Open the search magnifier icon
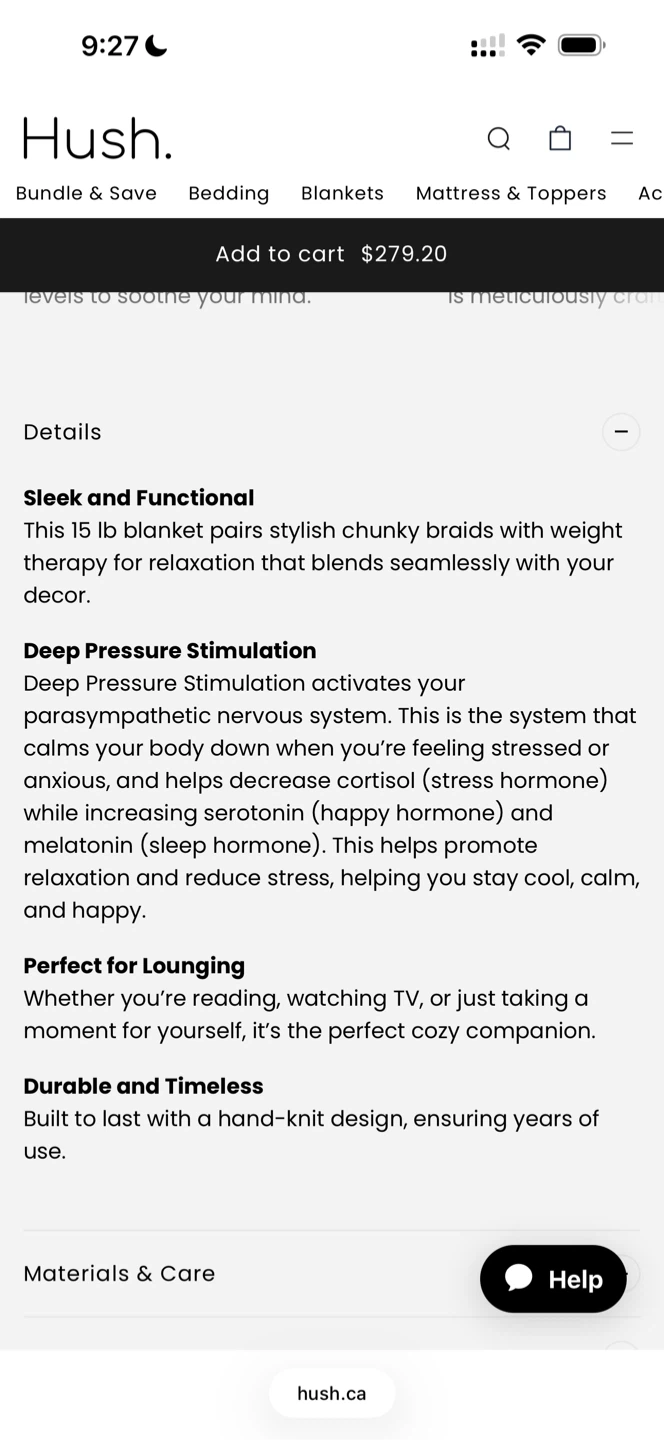This screenshot has height=1440, width=664. (499, 139)
